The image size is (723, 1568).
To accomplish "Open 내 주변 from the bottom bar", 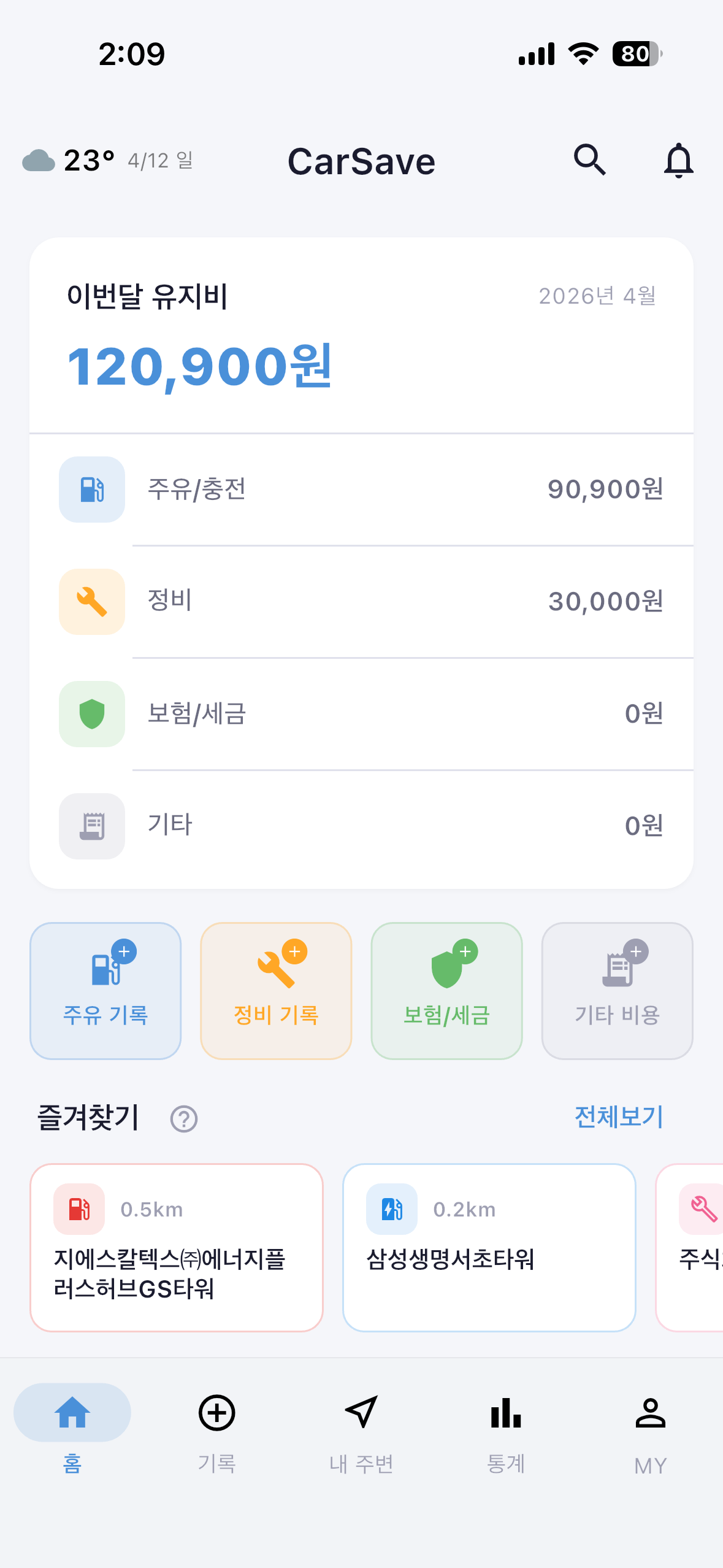I will [x=361, y=1429].
